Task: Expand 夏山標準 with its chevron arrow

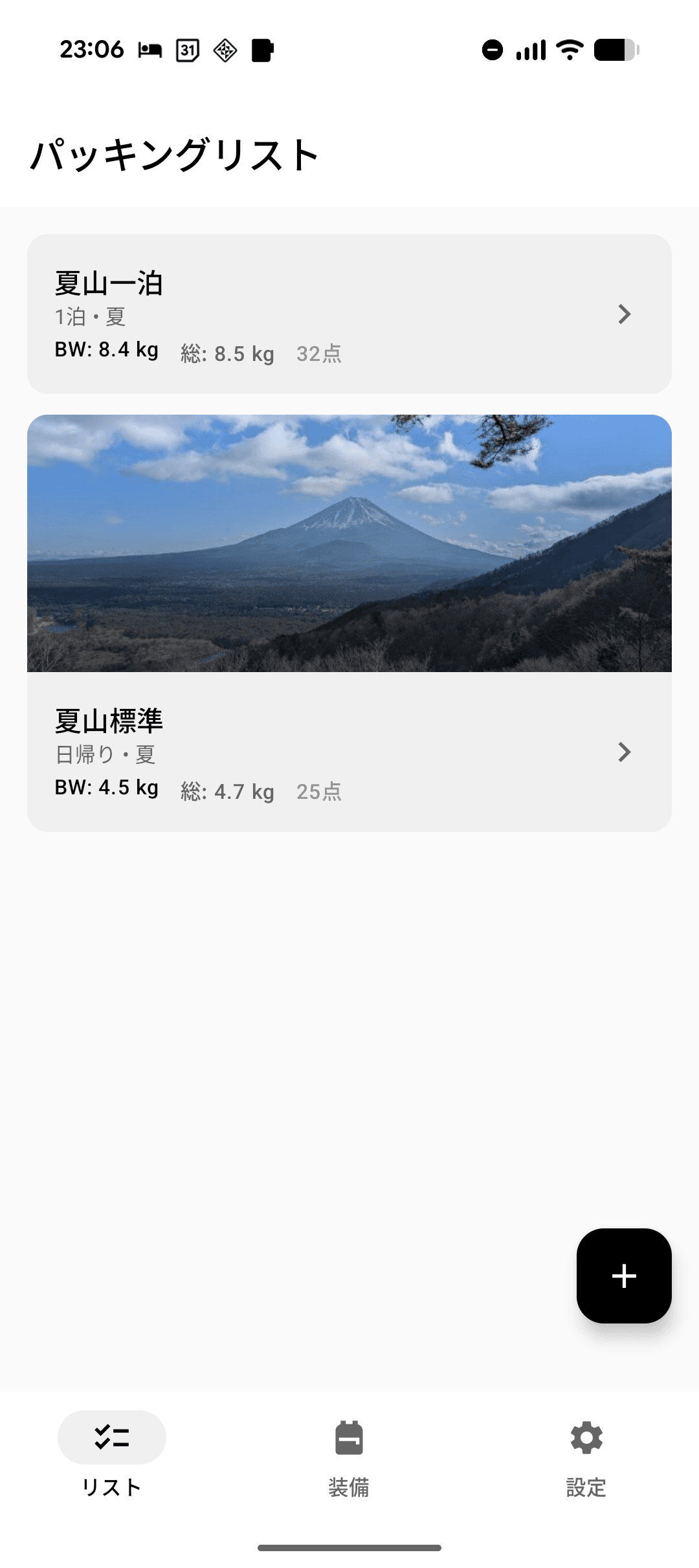Action: (x=624, y=752)
